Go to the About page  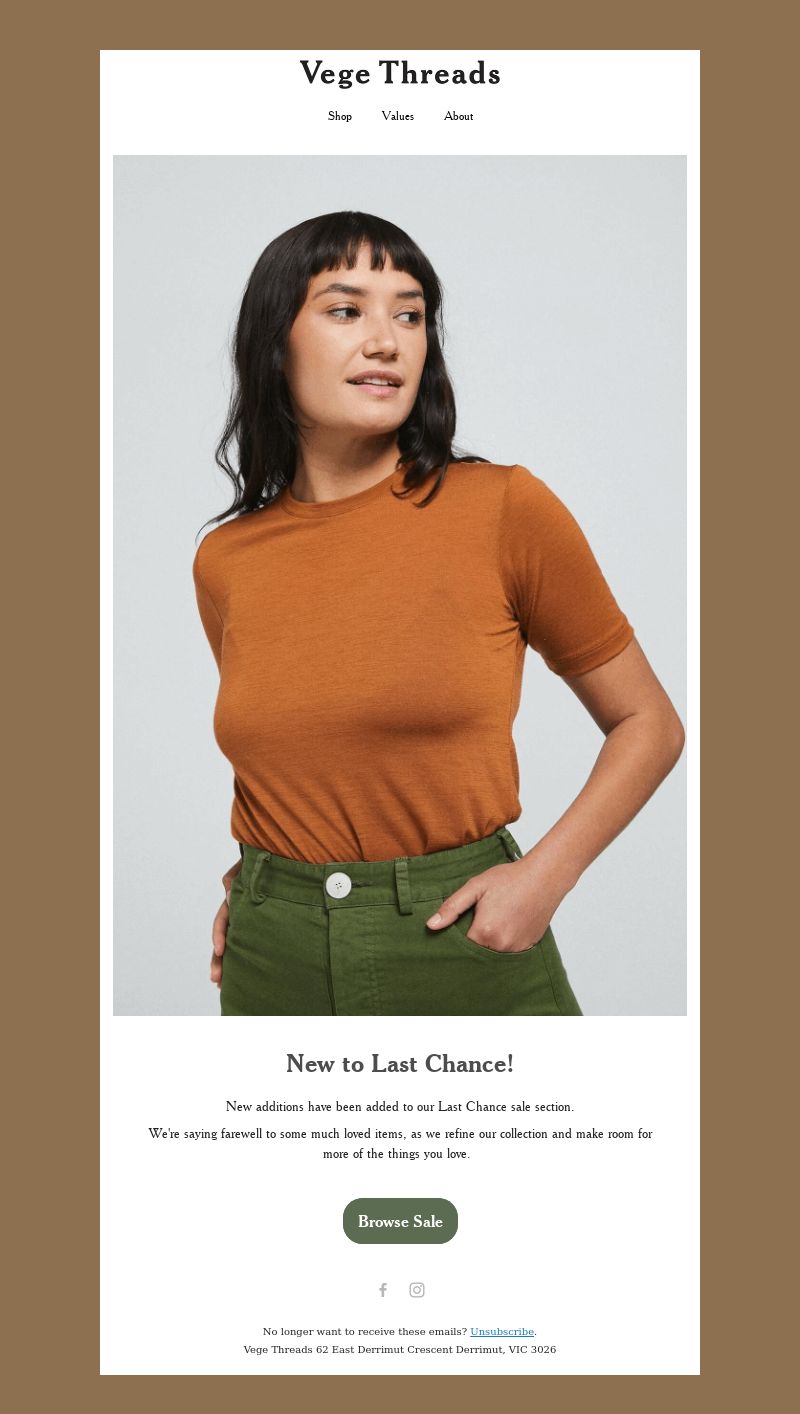pos(458,116)
